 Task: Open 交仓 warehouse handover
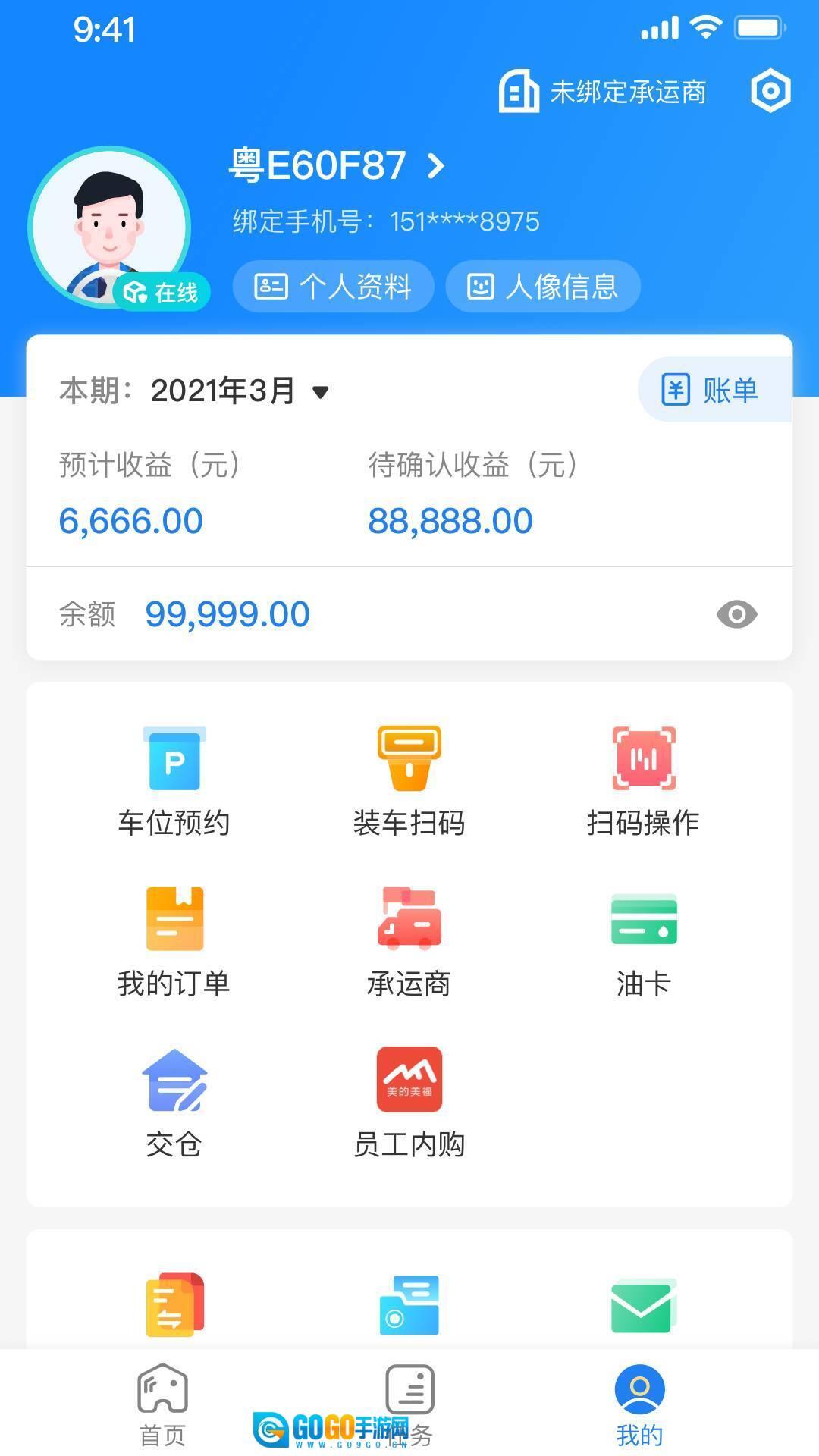pyautogui.click(x=174, y=1103)
